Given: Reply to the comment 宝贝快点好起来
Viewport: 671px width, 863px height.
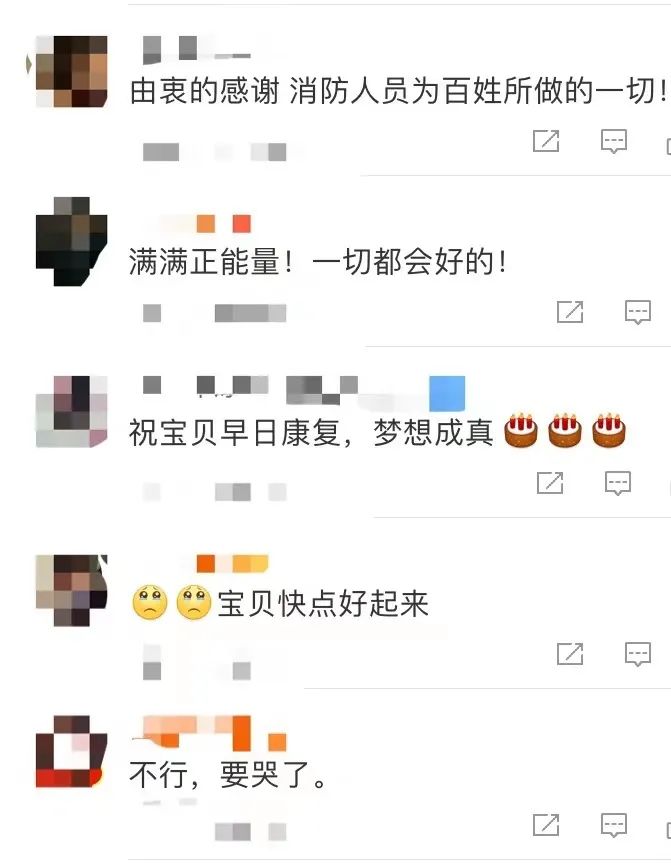Looking at the screenshot, I should pos(637,655).
